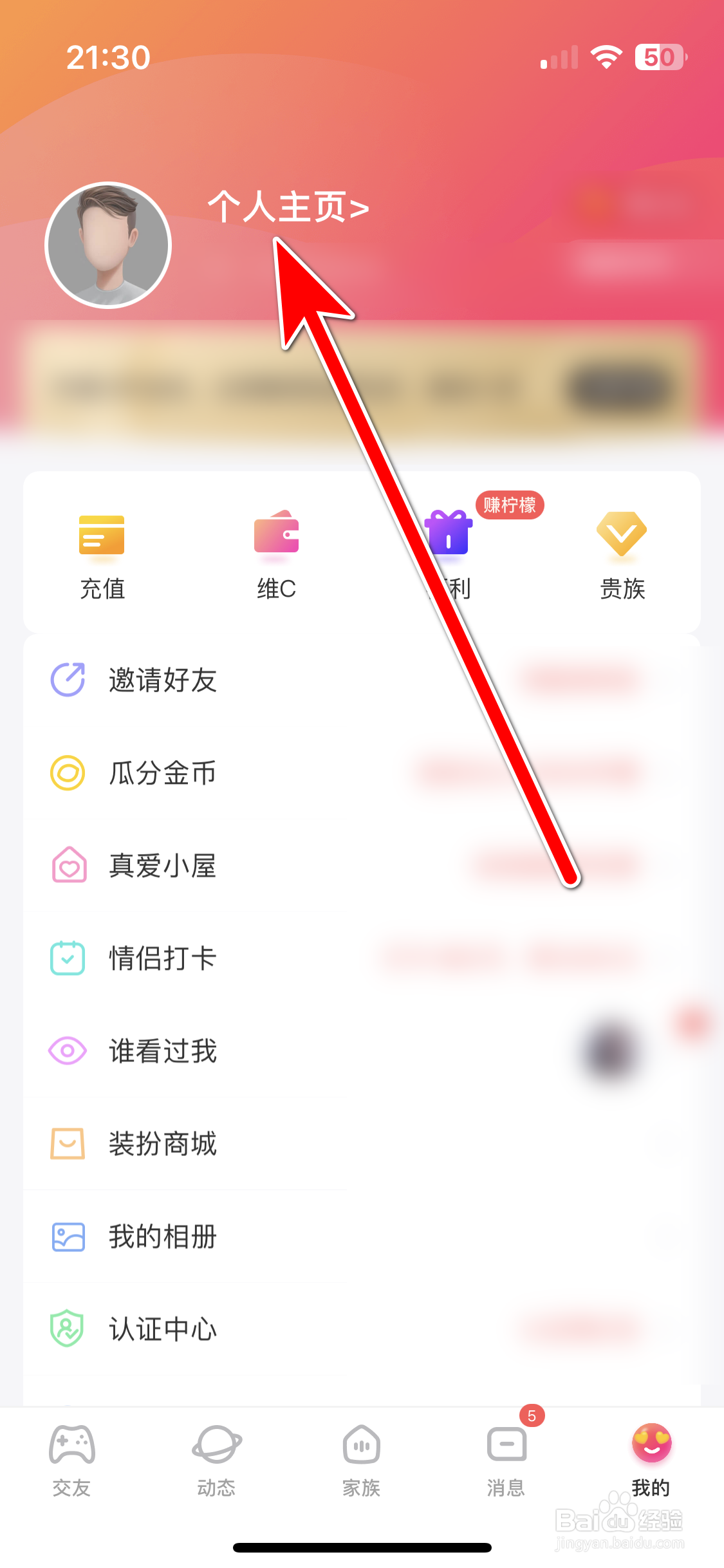This screenshot has height=1568, width=724.
Task: Click the 邀请好友 invite icon
Action: (68, 679)
